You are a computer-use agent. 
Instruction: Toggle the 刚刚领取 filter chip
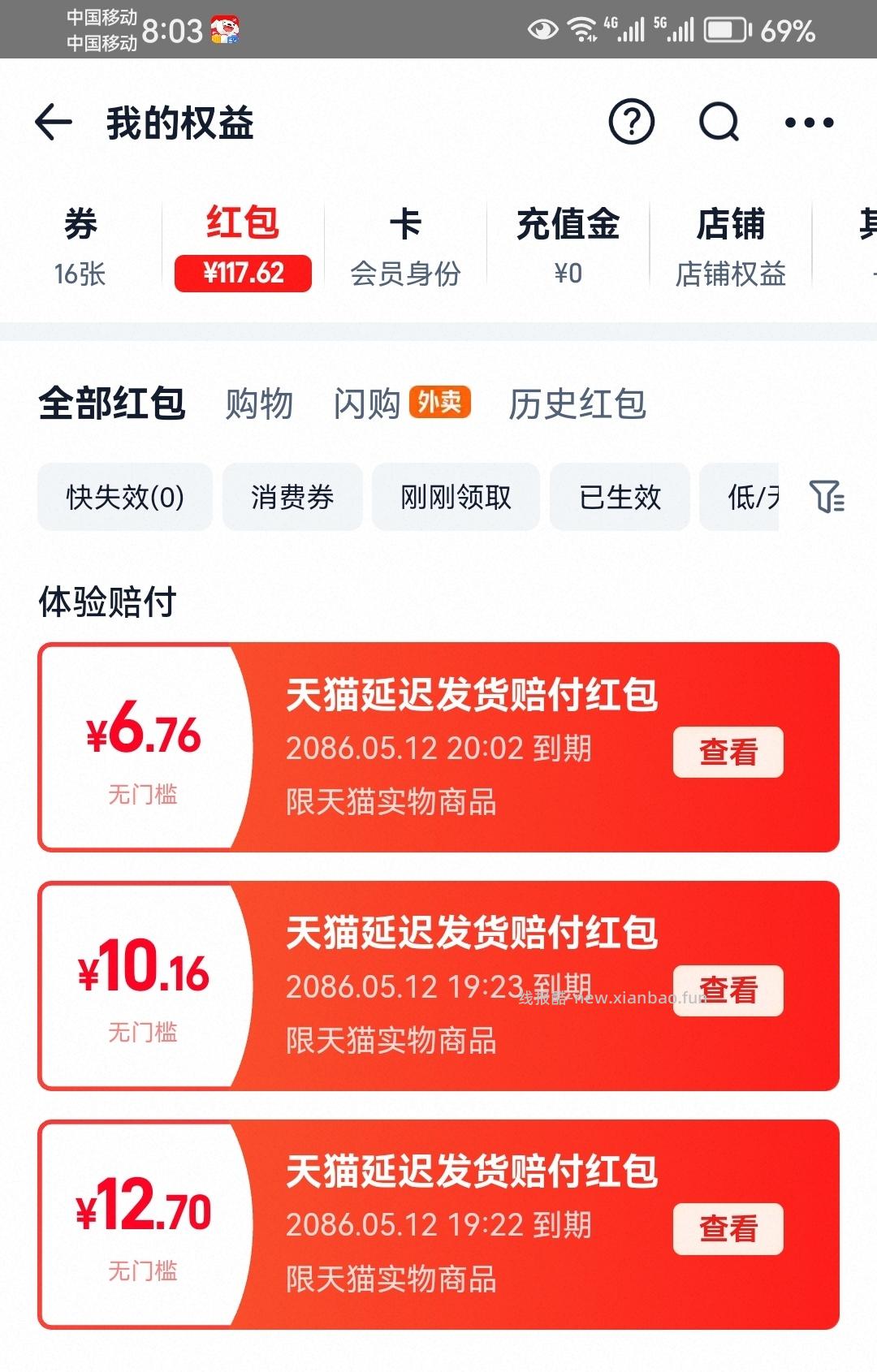[455, 497]
